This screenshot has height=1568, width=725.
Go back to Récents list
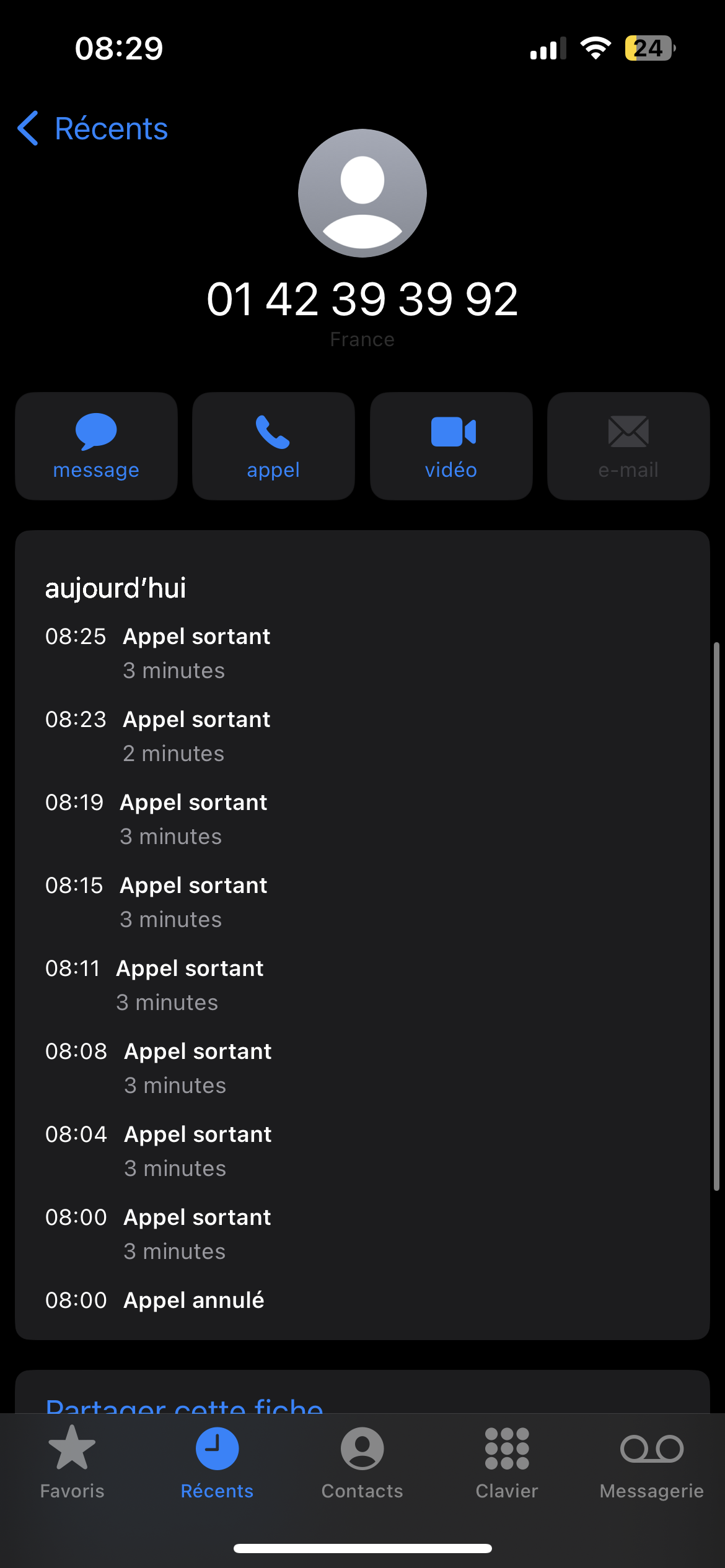93,129
